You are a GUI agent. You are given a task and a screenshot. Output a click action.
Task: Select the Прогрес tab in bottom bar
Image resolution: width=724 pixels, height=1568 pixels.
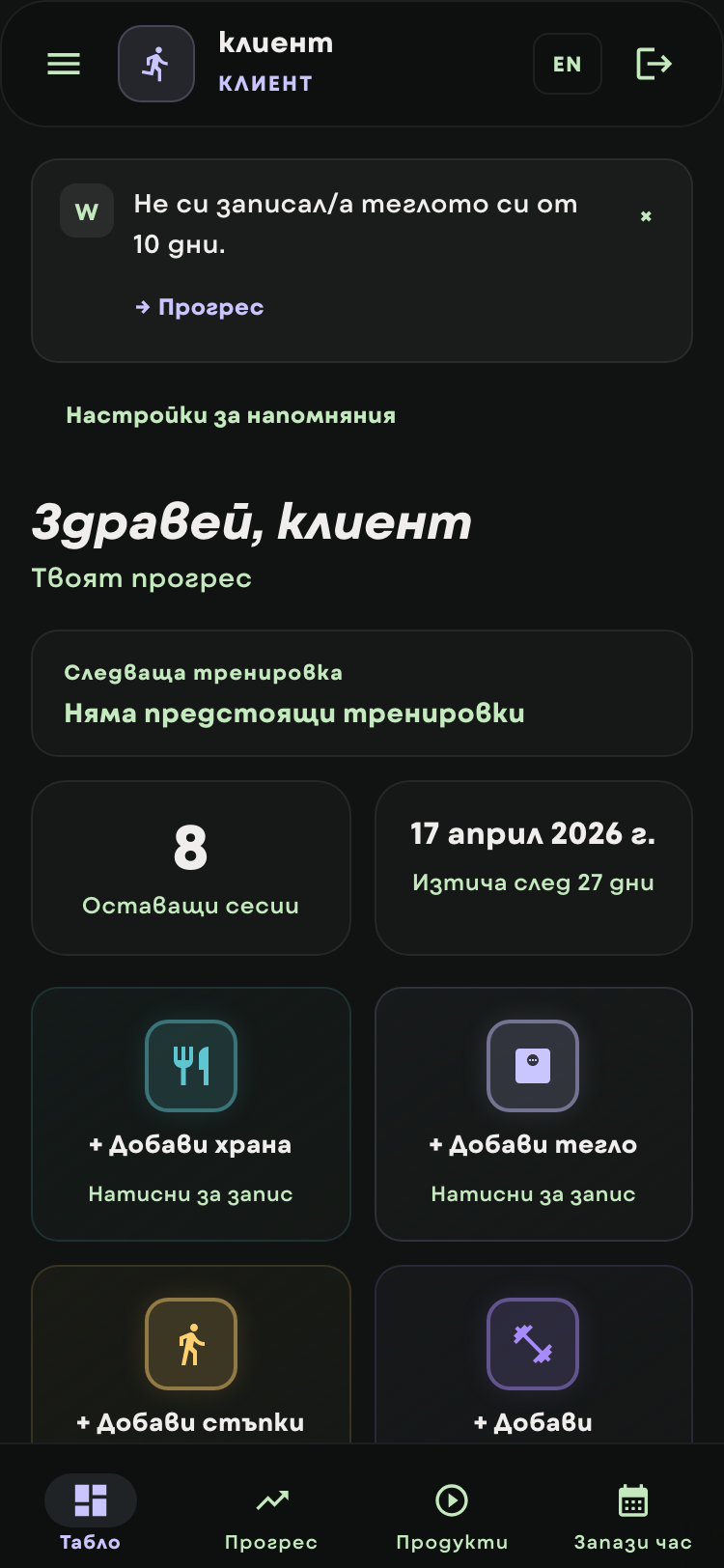click(x=271, y=1514)
